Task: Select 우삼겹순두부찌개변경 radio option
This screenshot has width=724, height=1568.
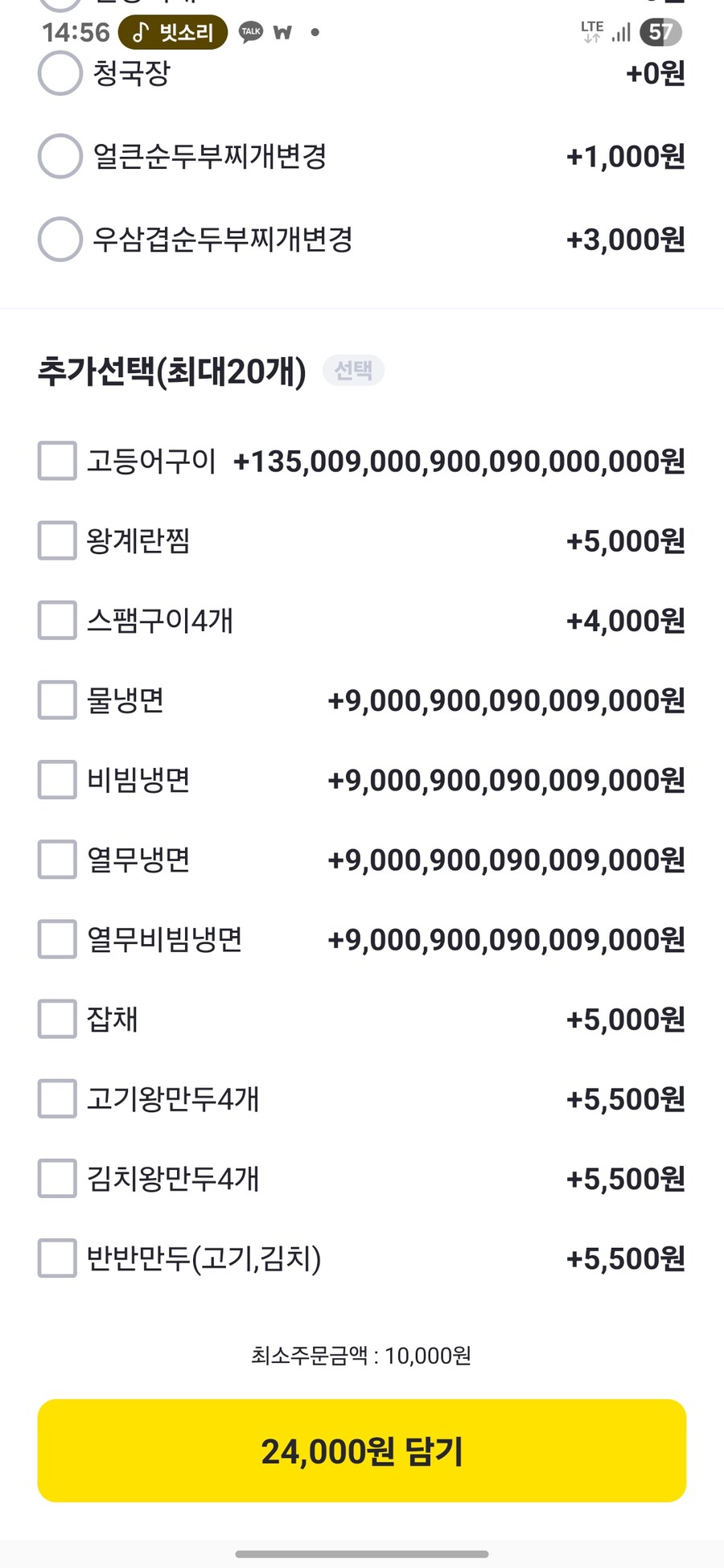Action: [60, 239]
